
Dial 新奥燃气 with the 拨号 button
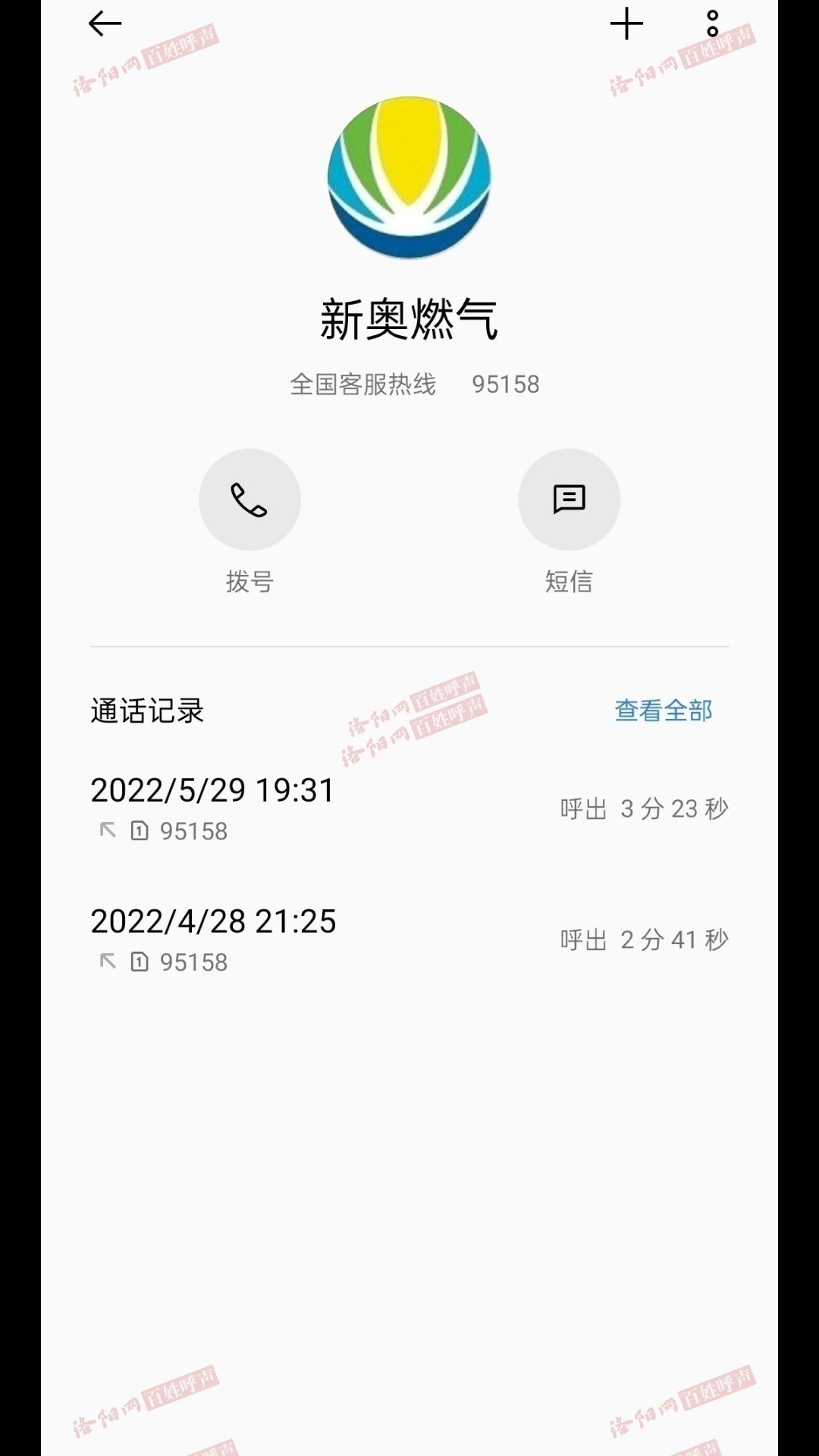click(x=249, y=500)
